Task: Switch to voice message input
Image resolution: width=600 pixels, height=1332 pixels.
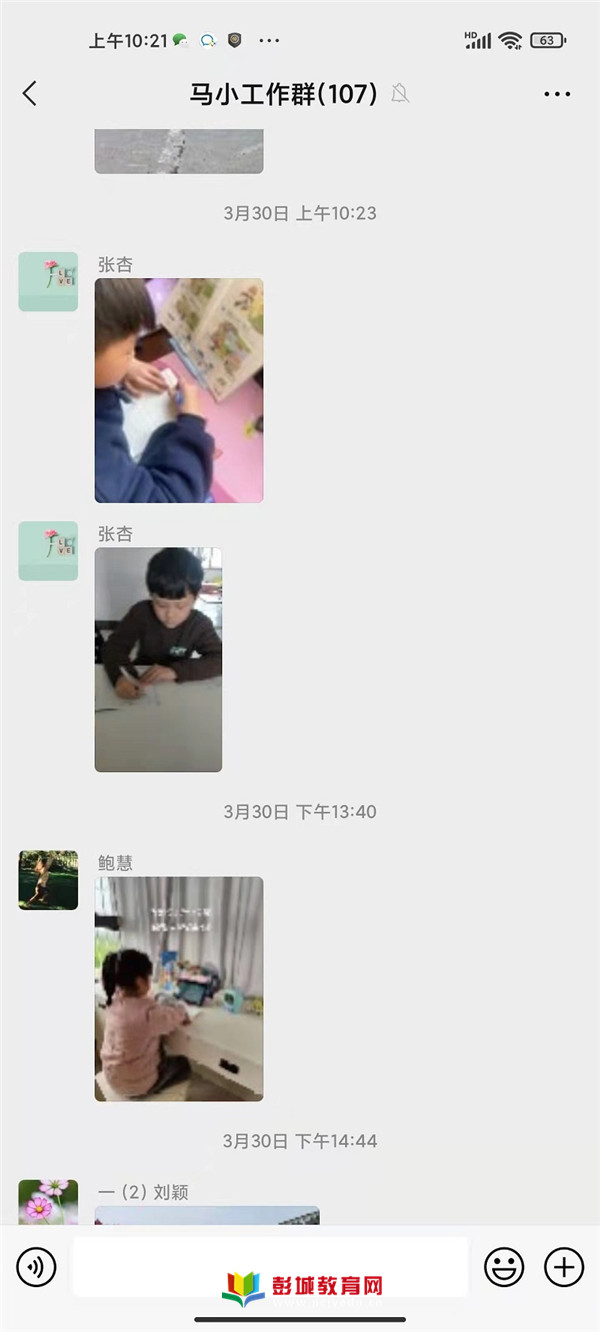Action: coord(37,1268)
